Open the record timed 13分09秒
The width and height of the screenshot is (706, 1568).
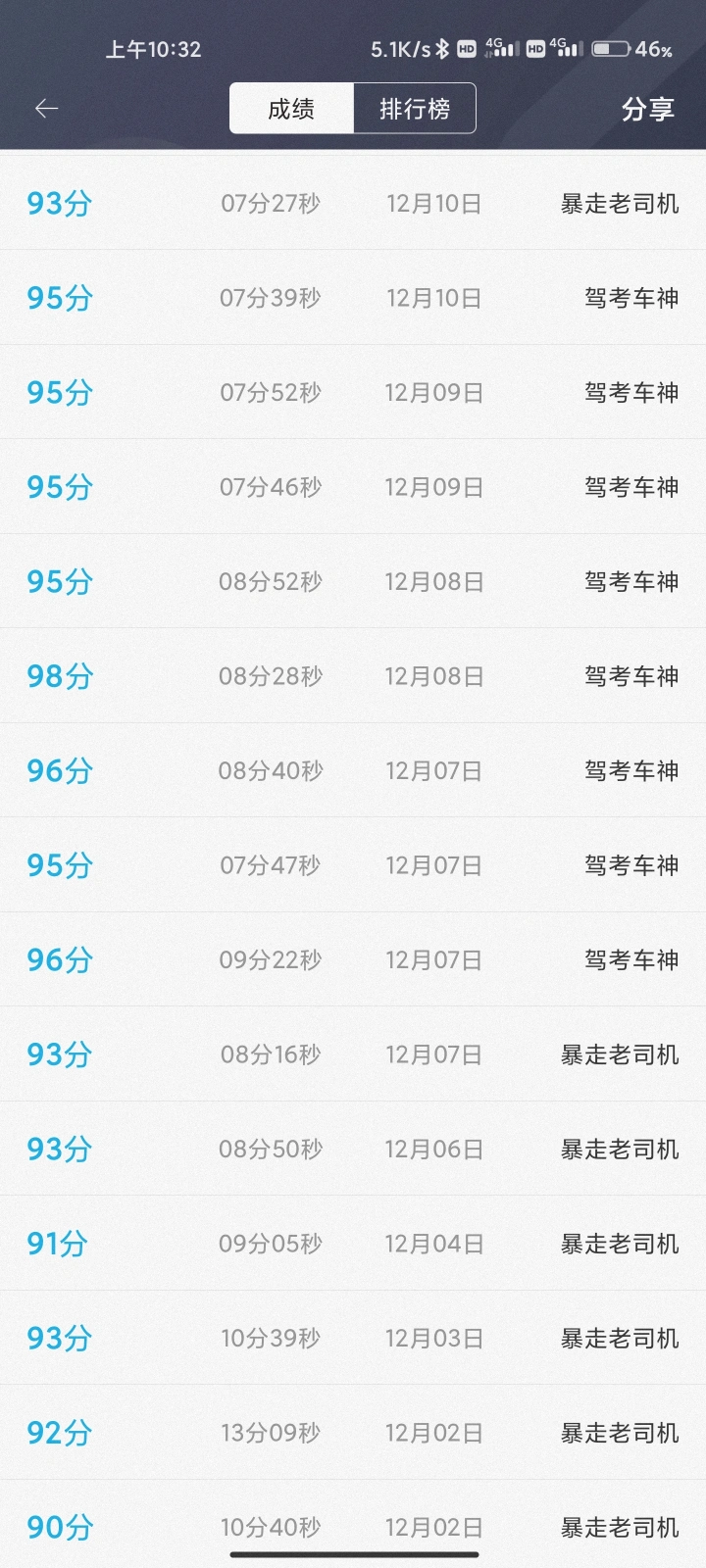point(353,1433)
